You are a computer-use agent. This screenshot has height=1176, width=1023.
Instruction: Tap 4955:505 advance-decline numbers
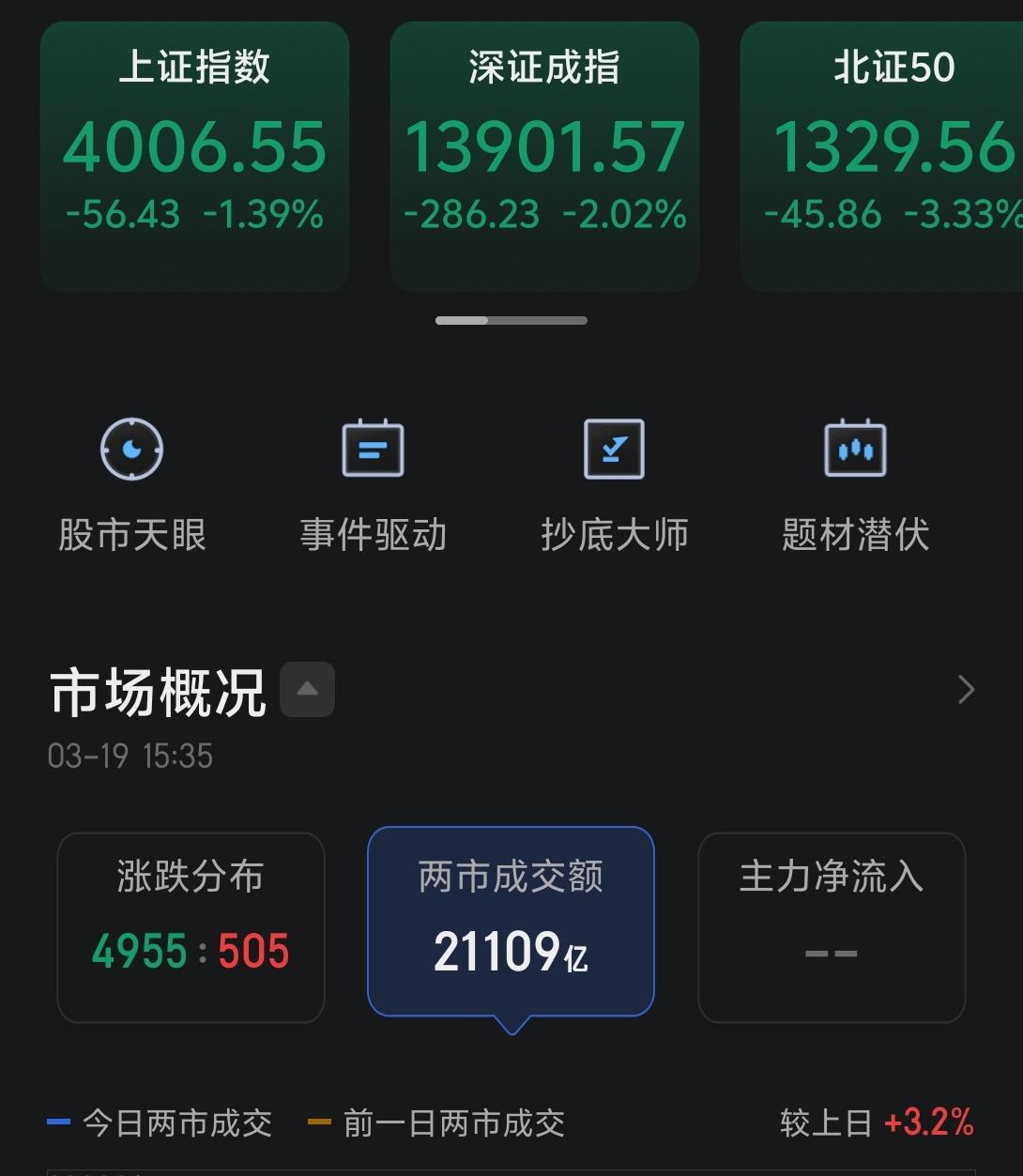[x=190, y=952]
